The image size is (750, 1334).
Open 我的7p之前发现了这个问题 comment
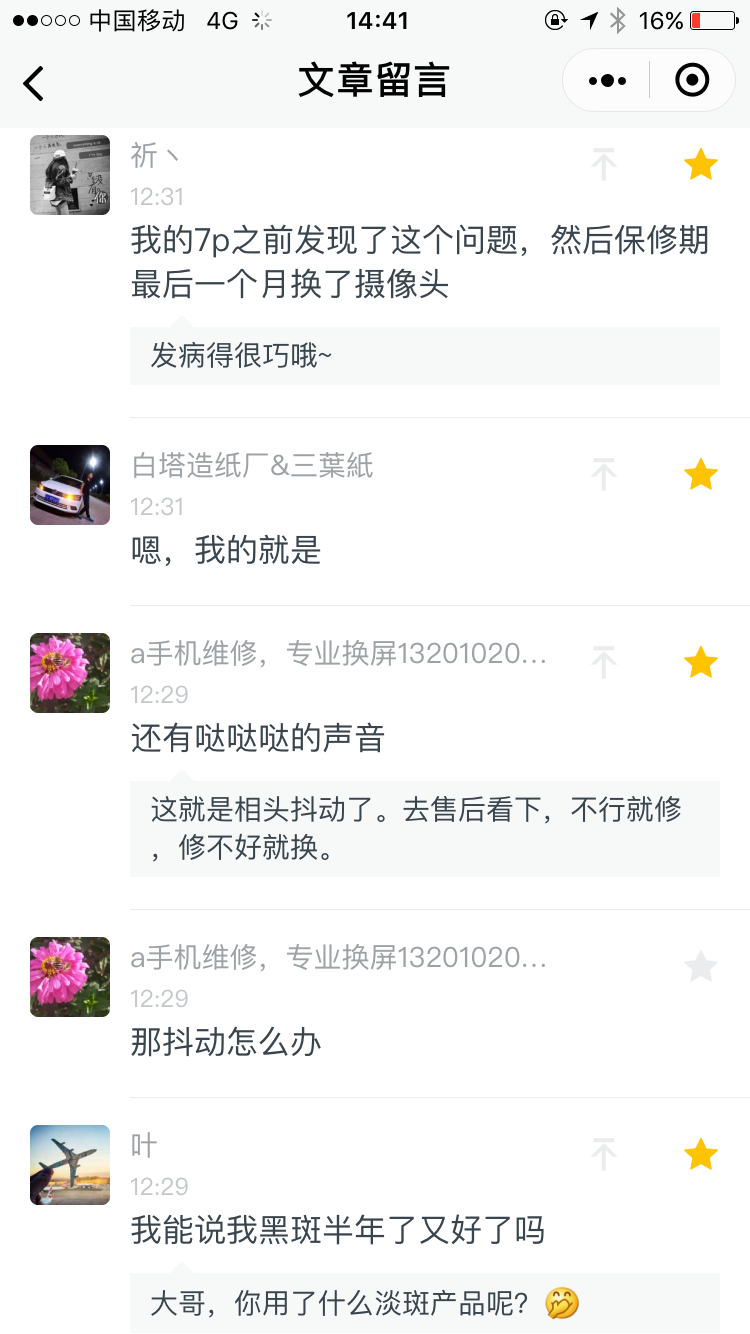click(420, 262)
